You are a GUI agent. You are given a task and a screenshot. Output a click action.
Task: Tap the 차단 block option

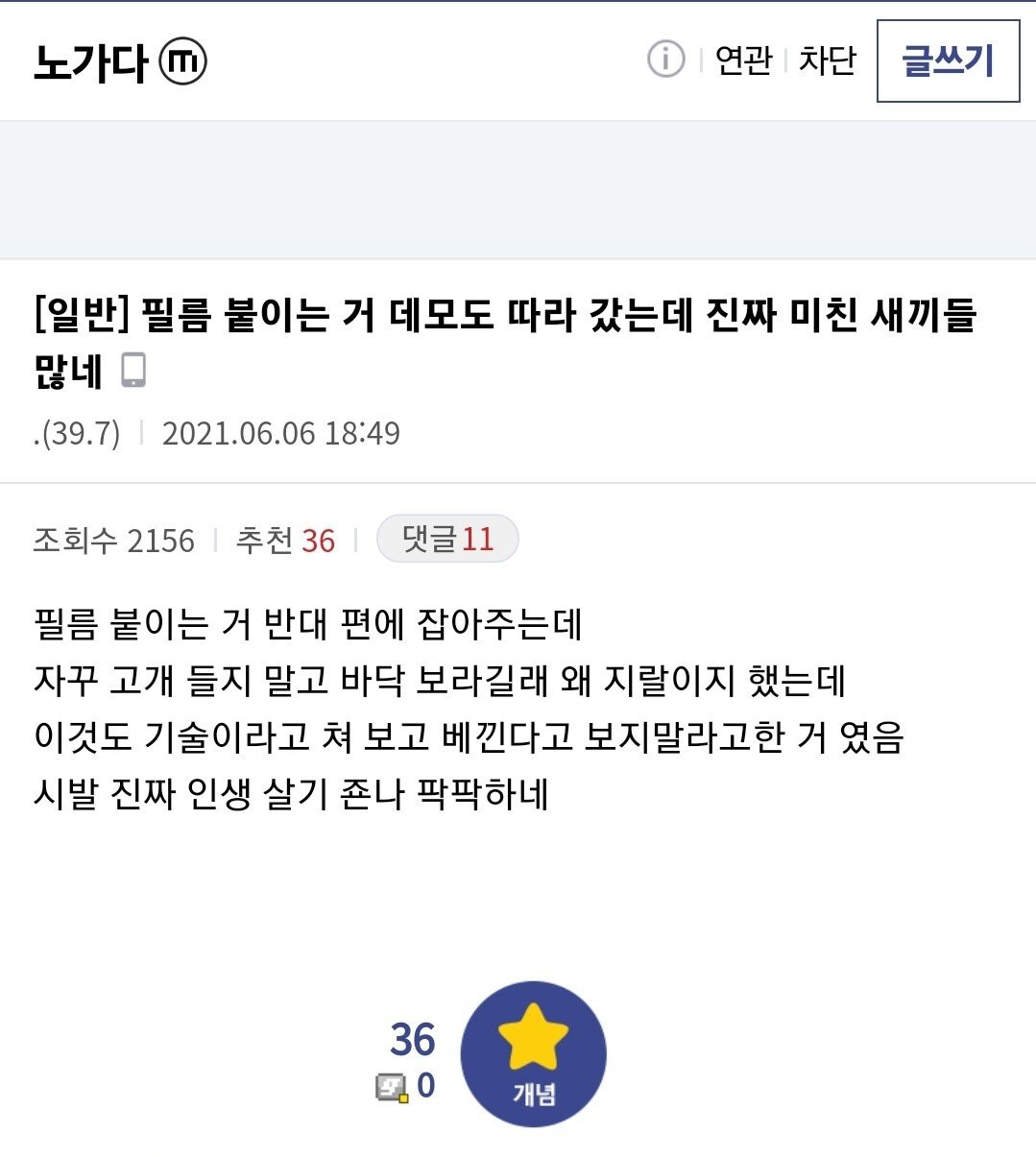click(x=827, y=60)
